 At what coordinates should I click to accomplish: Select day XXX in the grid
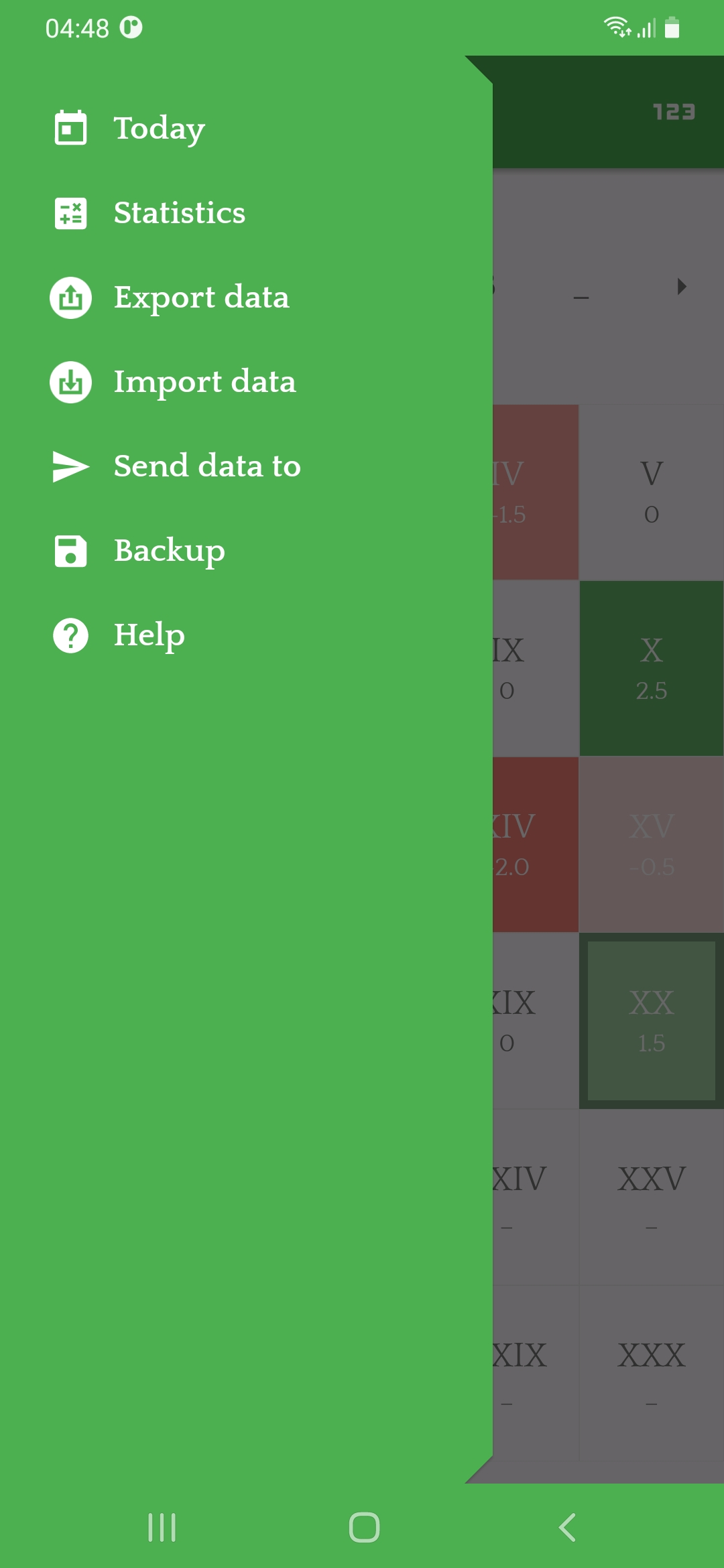pos(651,1373)
